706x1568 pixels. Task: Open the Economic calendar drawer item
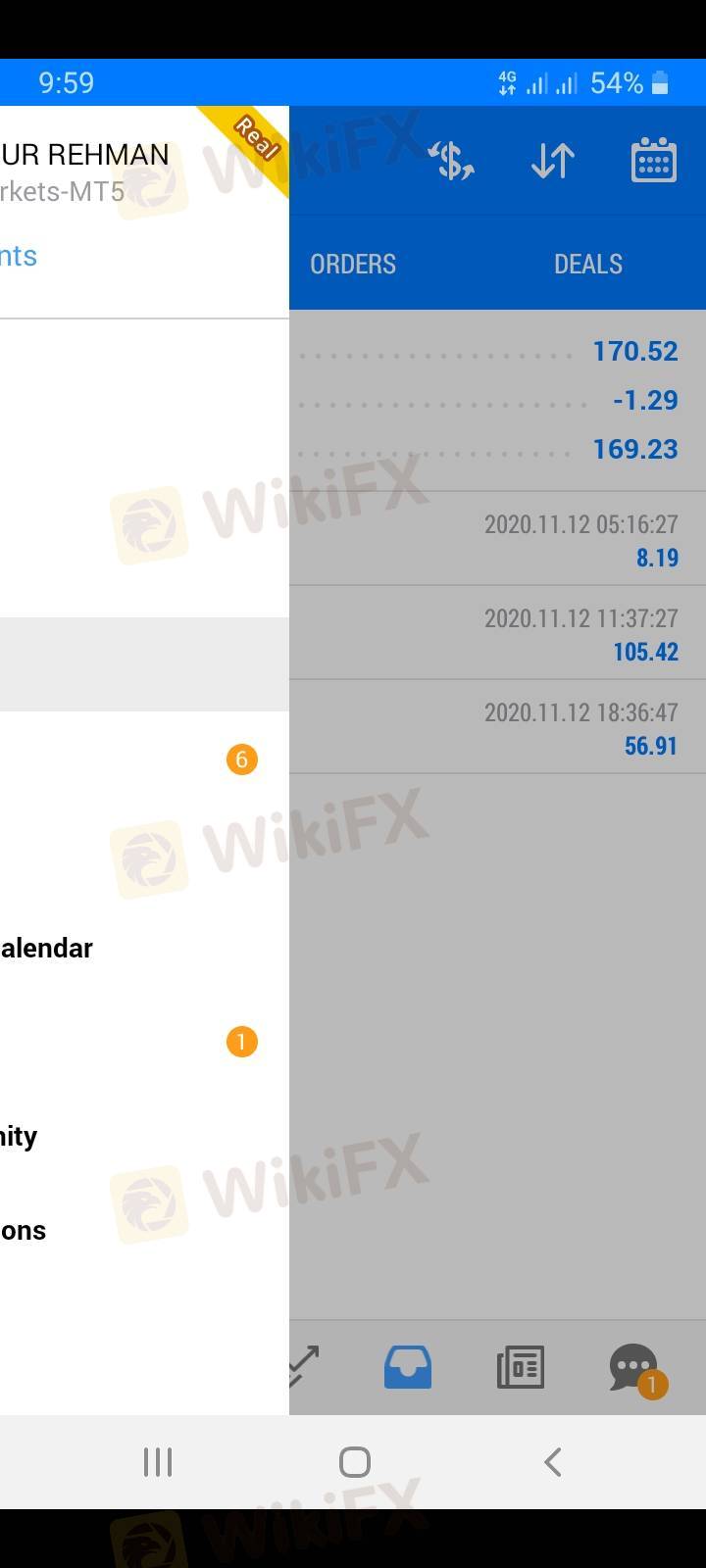pyautogui.click(x=98, y=948)
